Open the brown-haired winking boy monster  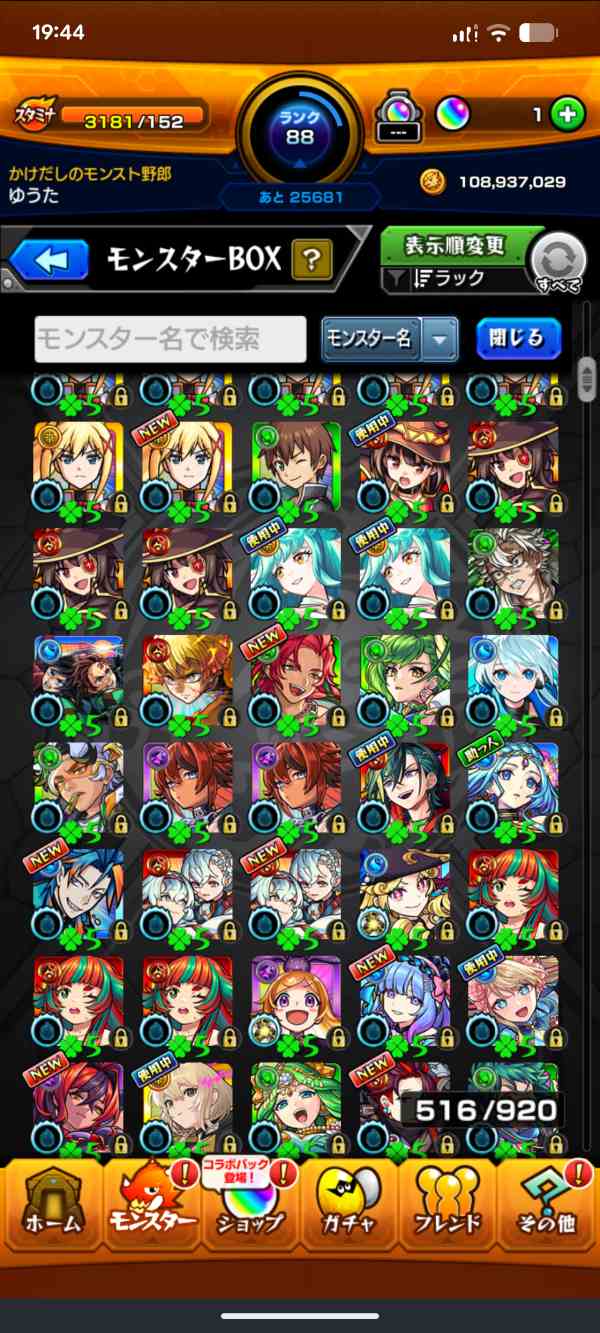295,467
